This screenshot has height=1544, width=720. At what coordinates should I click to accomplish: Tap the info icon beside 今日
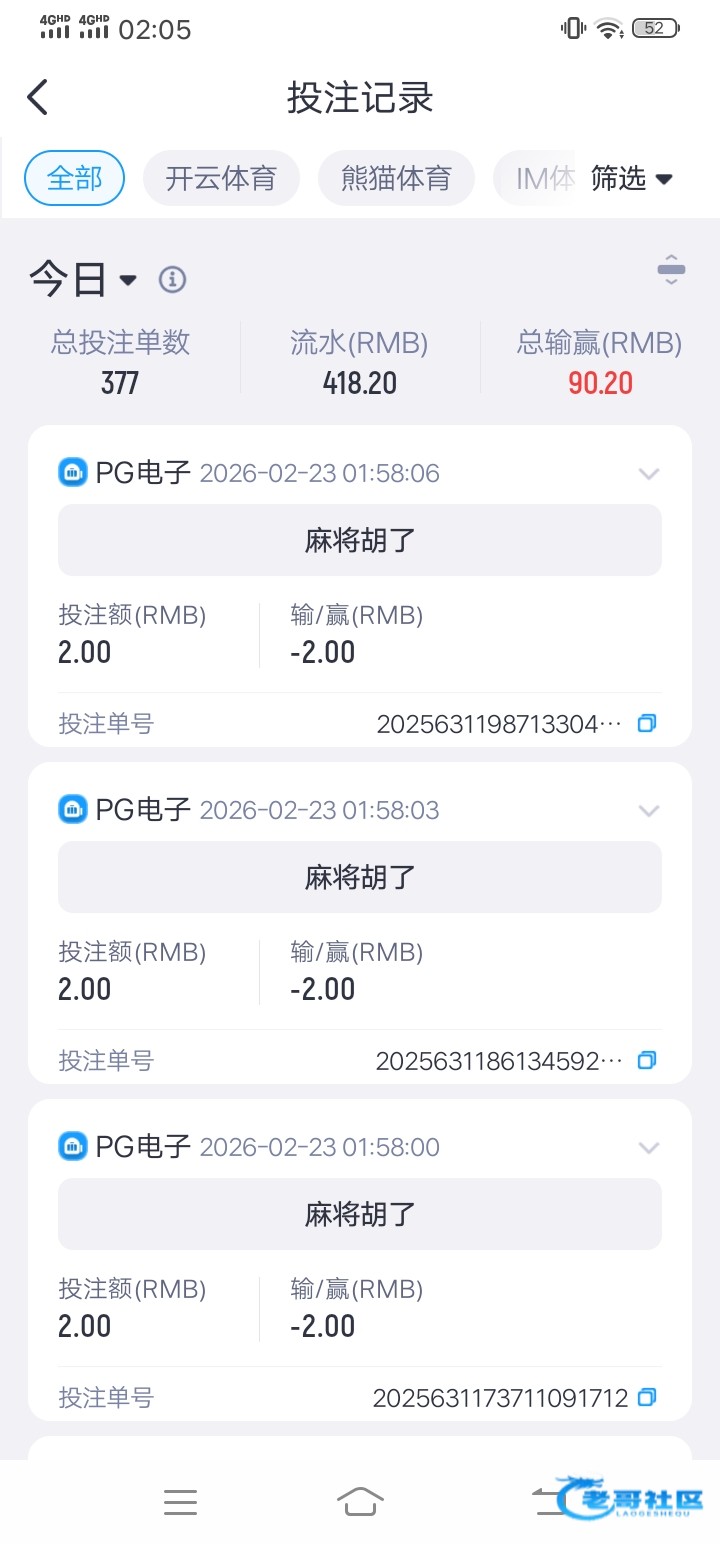point(173,280)
